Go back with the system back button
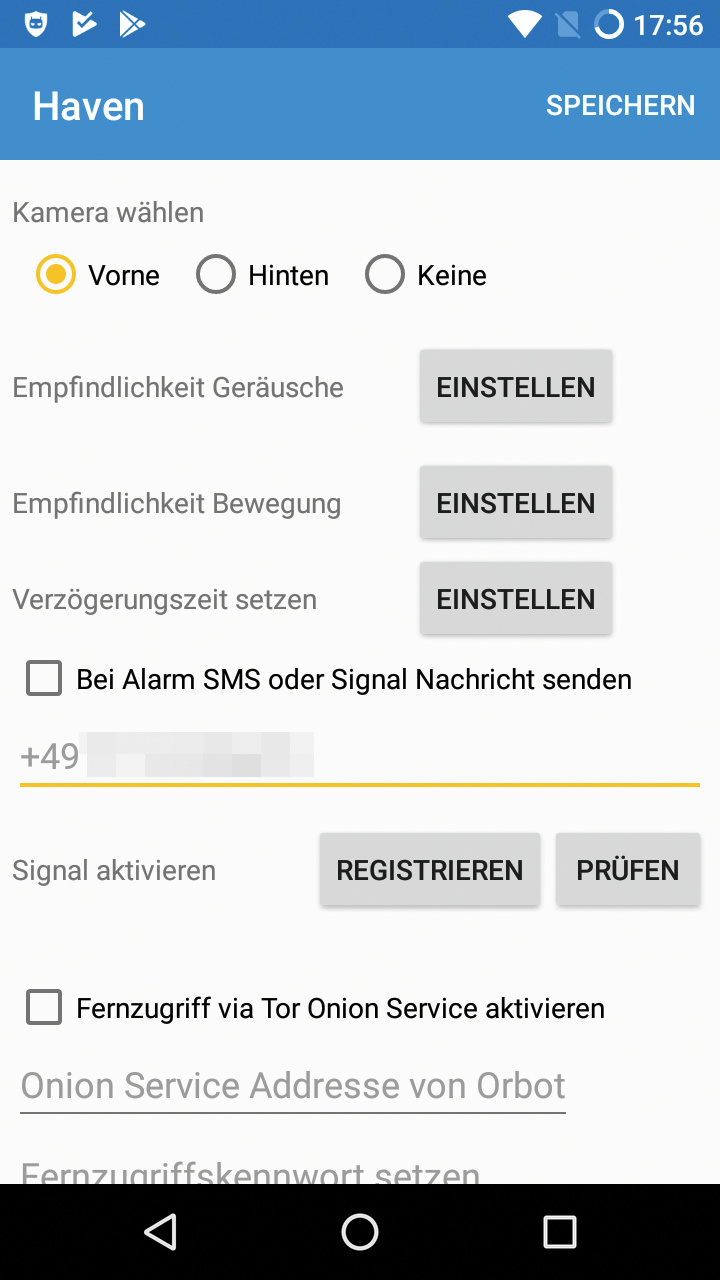The height and width of the screenshot is (1280, 720). pos(160,1232)
